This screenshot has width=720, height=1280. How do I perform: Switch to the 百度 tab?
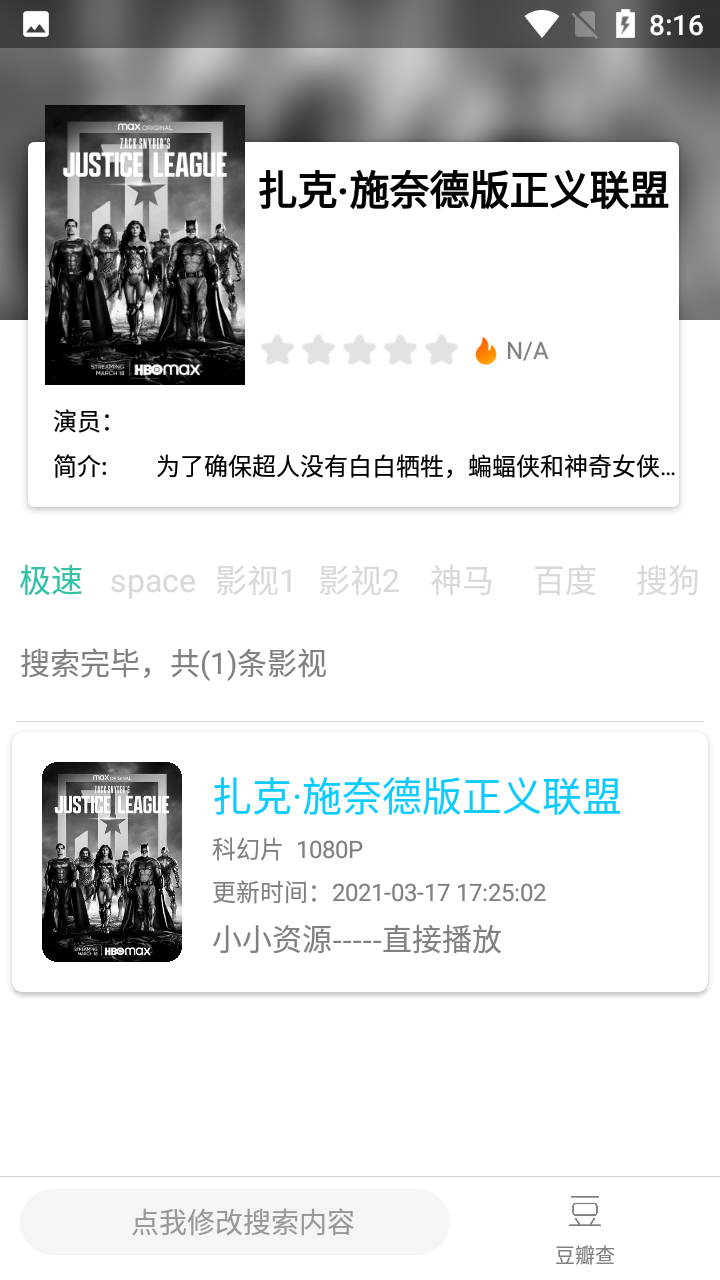566,581
